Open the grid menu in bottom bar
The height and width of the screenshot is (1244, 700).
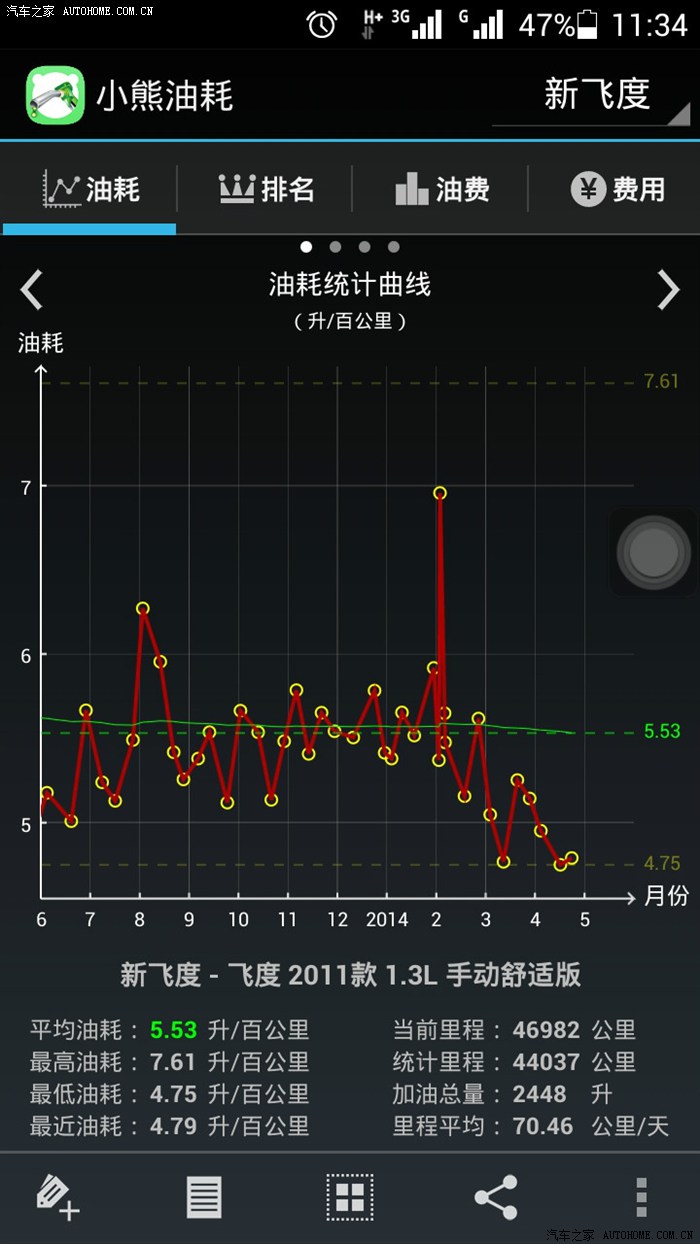tap(350, 1197)
